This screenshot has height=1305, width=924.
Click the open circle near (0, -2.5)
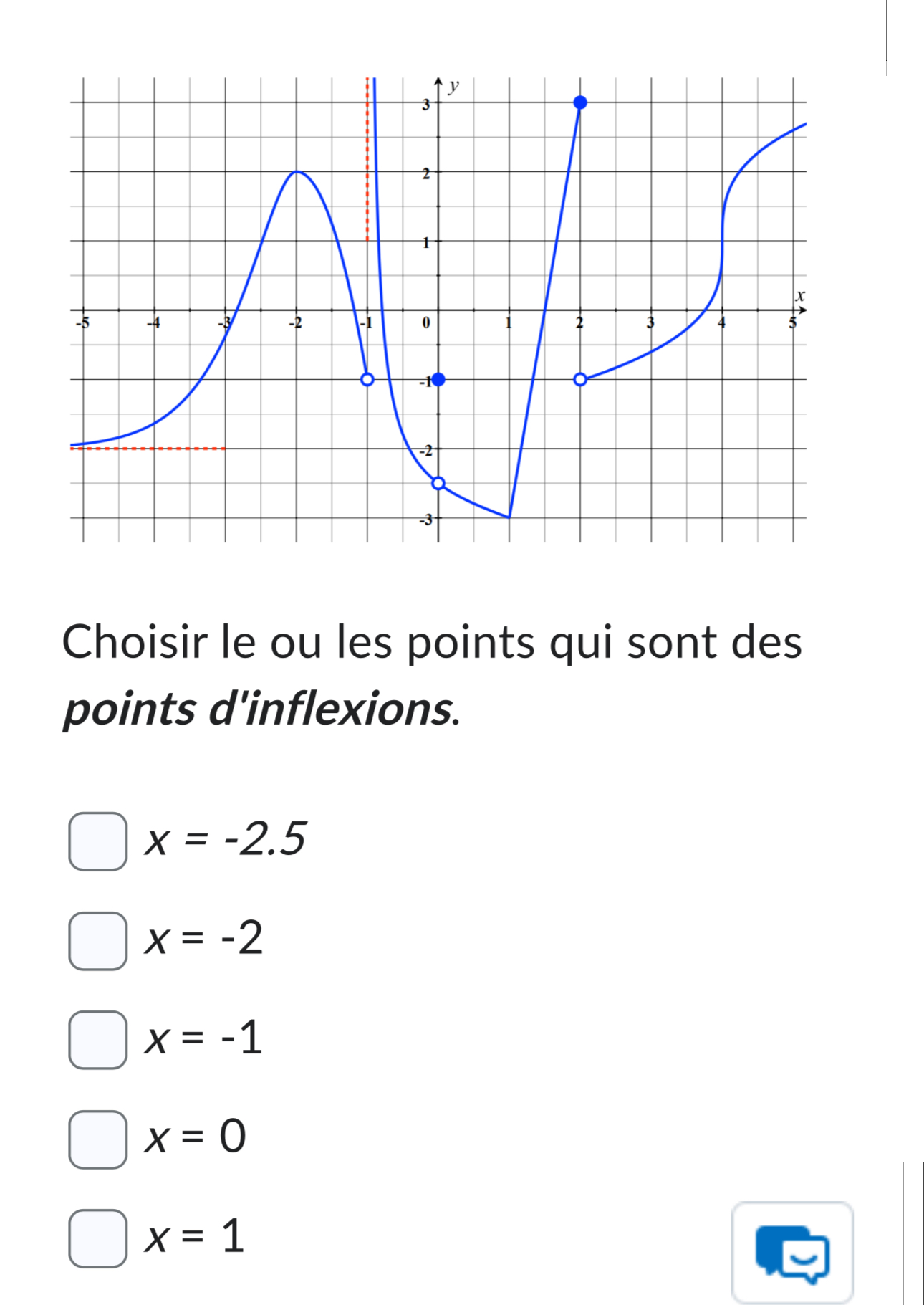(x=438, y=483)
